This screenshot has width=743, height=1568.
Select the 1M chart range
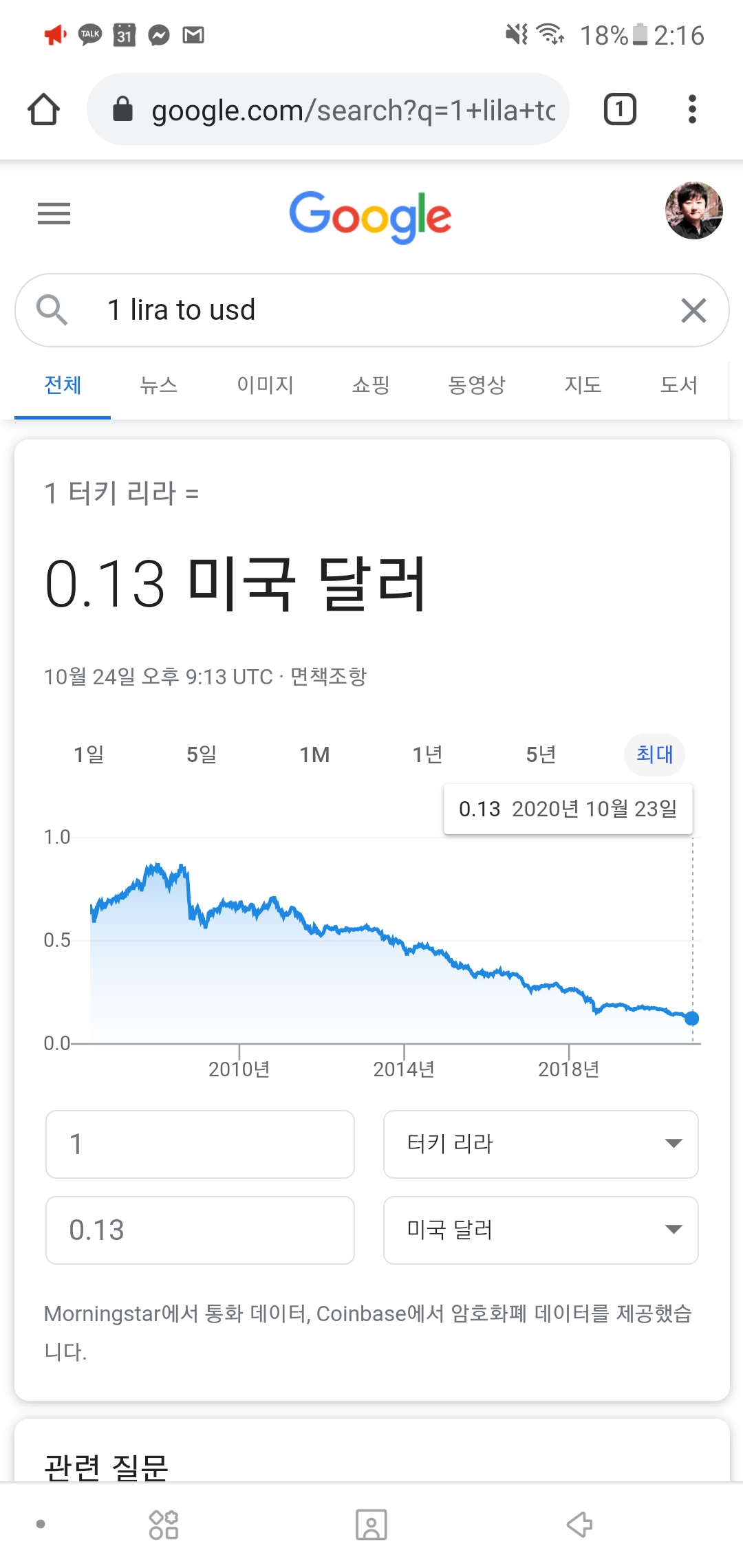click(314, 754)
